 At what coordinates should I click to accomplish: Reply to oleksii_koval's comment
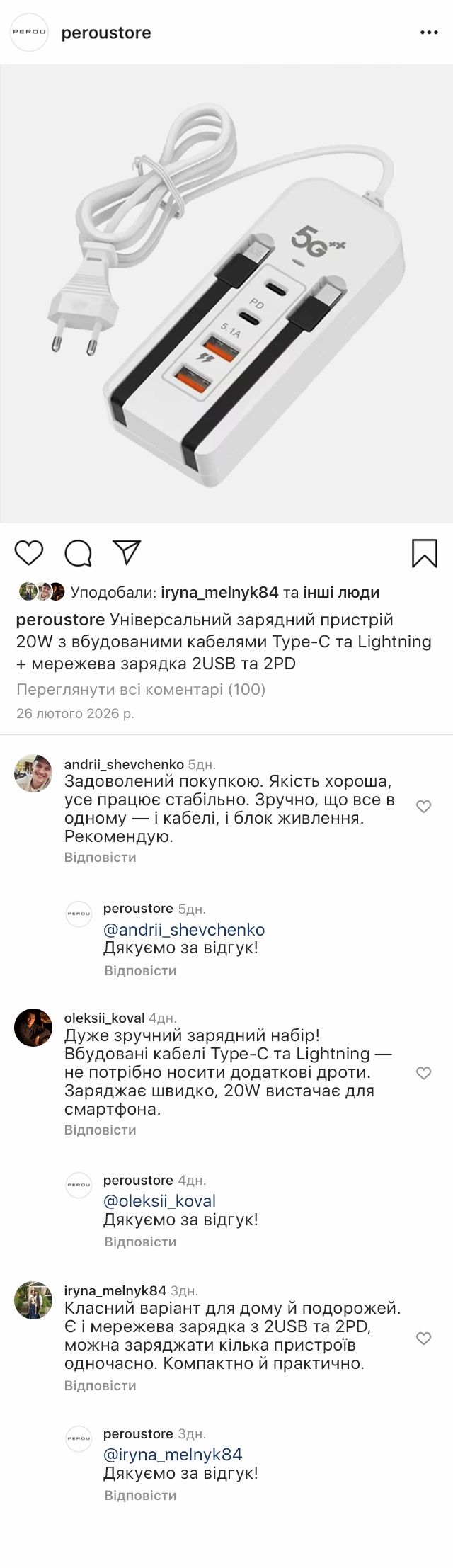tap(100, 1130)
